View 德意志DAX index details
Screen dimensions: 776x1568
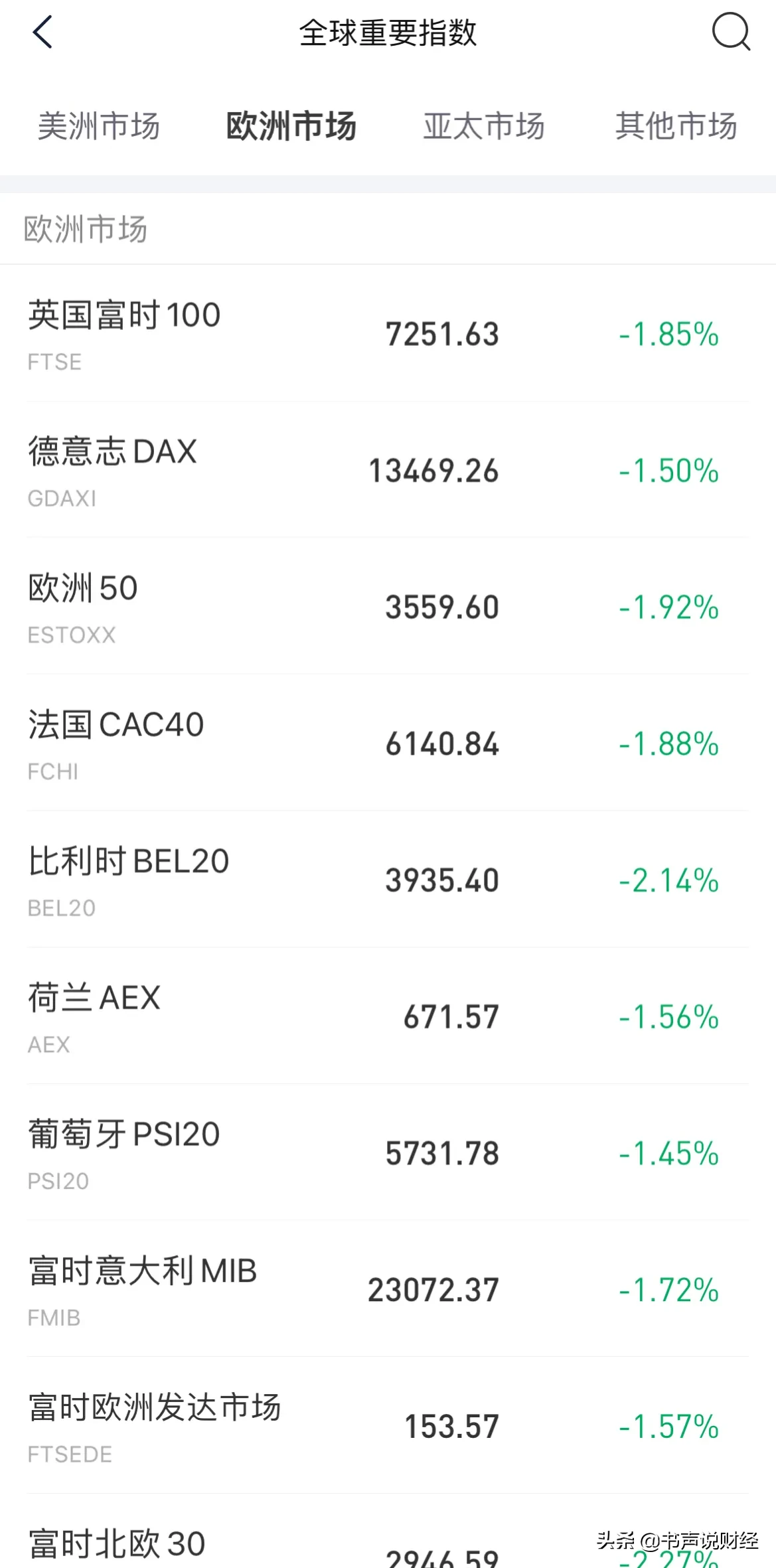[388, 470]
